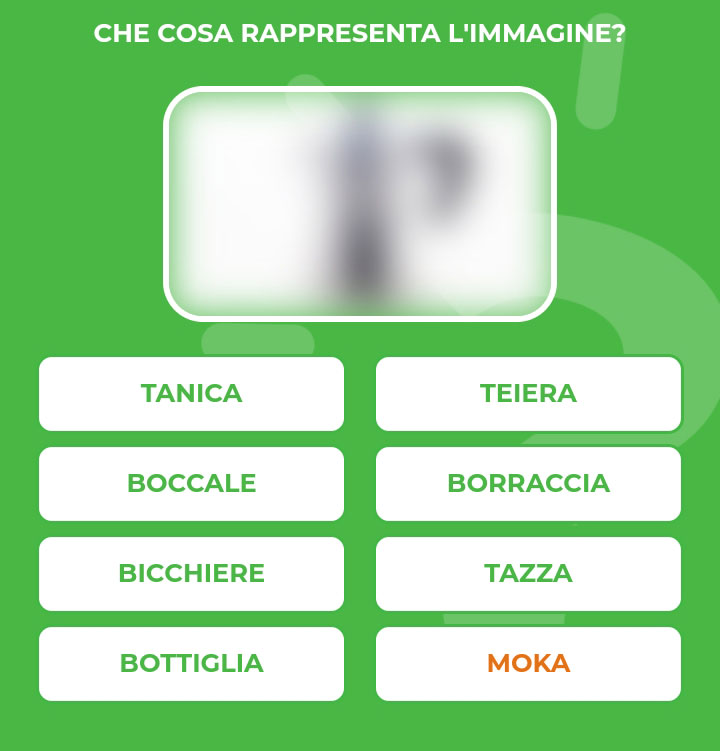Pick BORRACCIA as your answer
Viewport: 720px width, 751px height.
point(528,484)
